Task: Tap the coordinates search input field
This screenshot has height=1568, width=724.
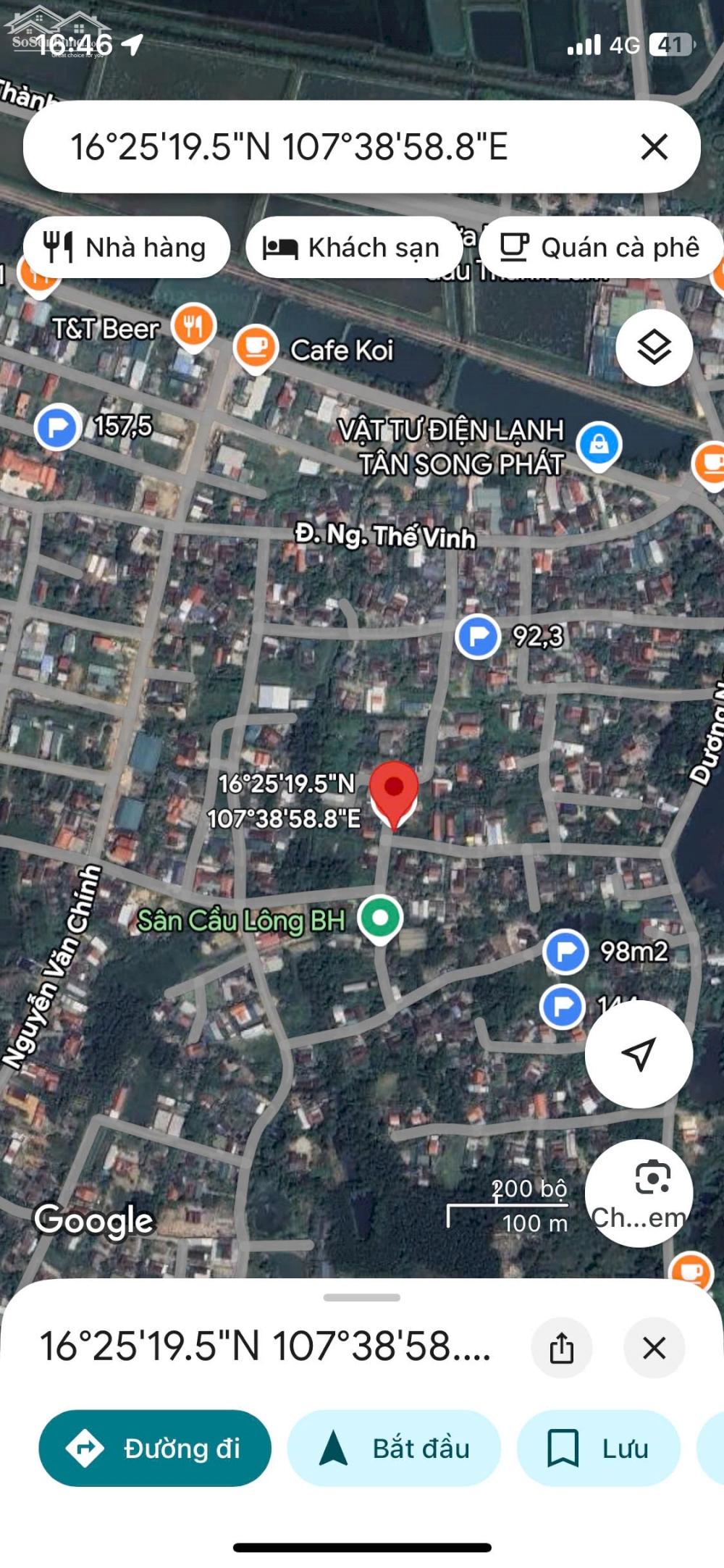Action: tap(290, 148)
